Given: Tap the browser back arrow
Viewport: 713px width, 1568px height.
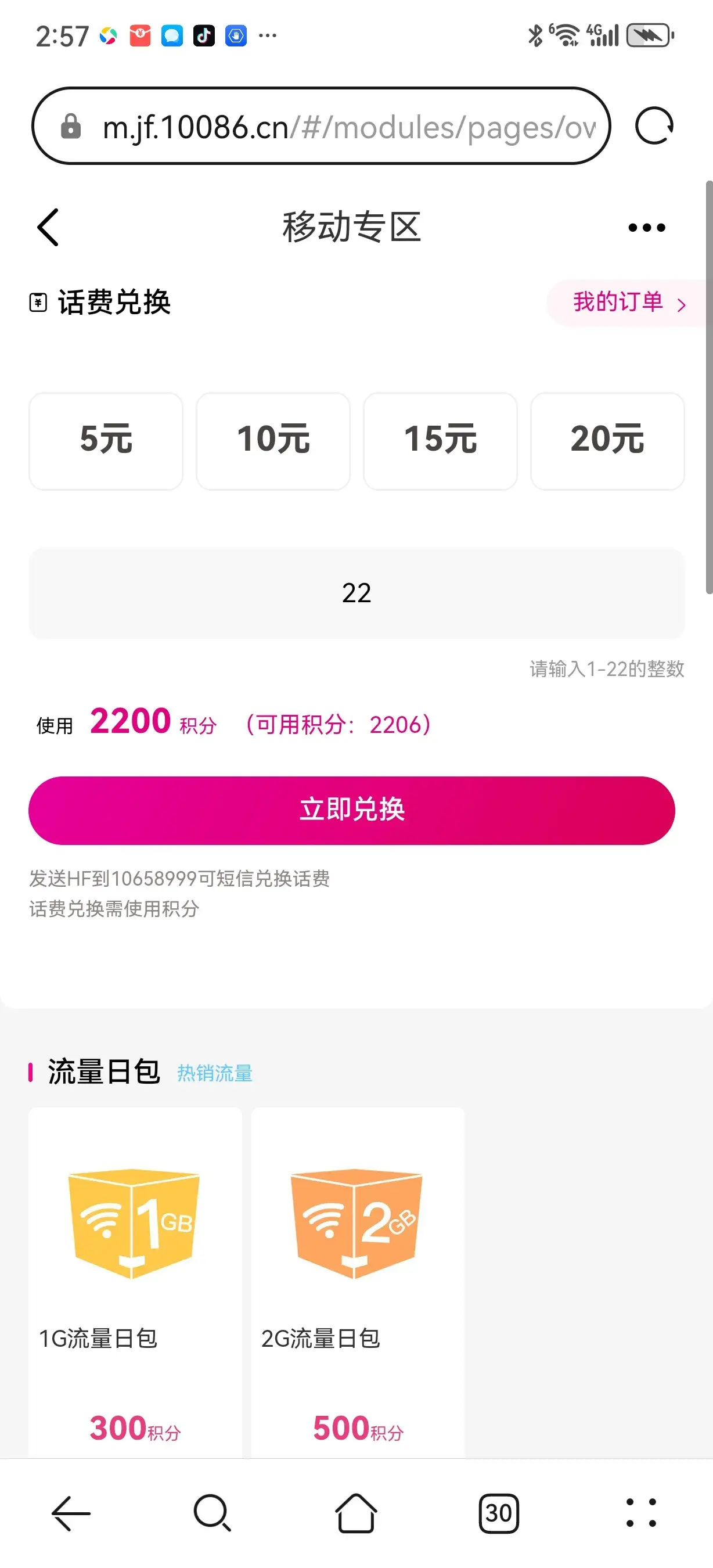Looking at the screenshot, I should click(71, 1513).
